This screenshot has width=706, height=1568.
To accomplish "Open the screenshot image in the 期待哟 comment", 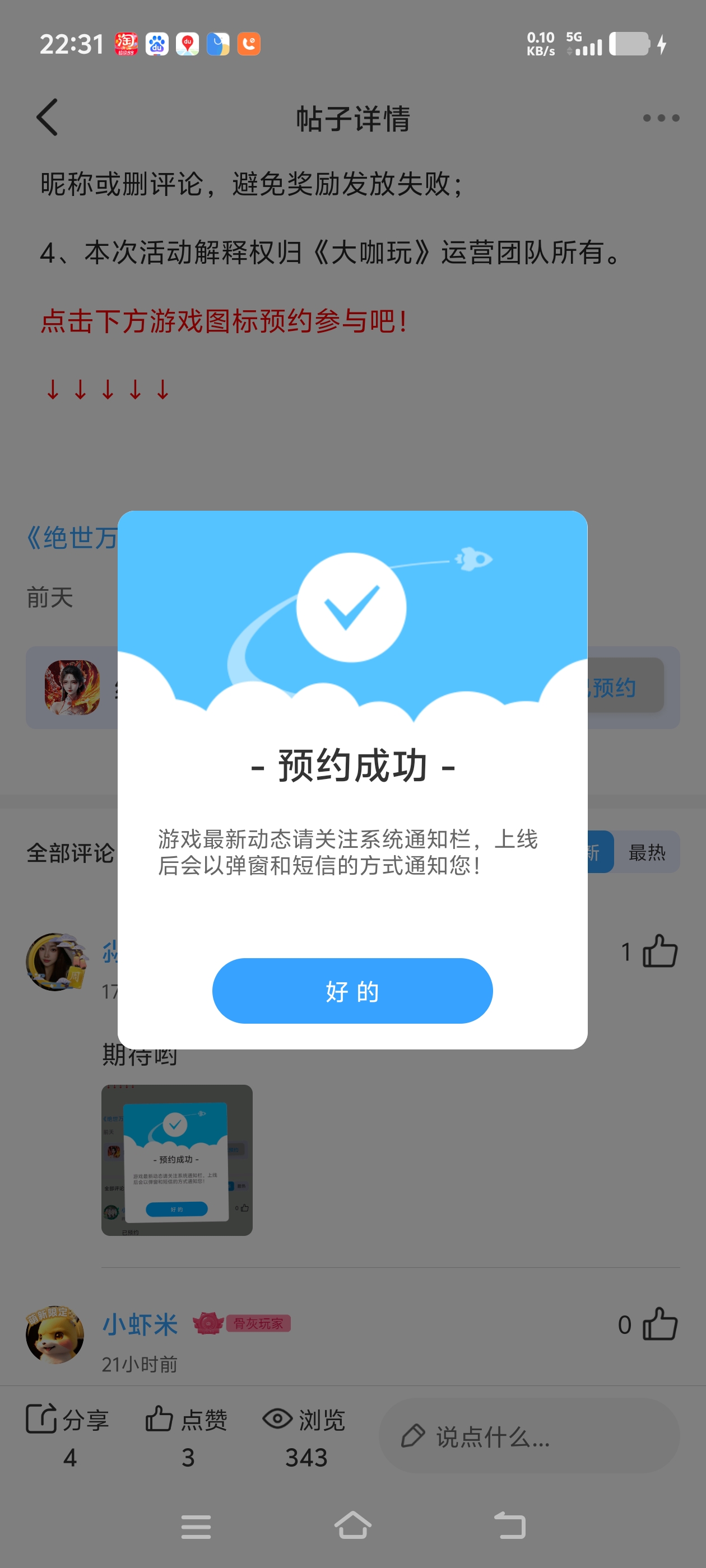I will 176,1160.
